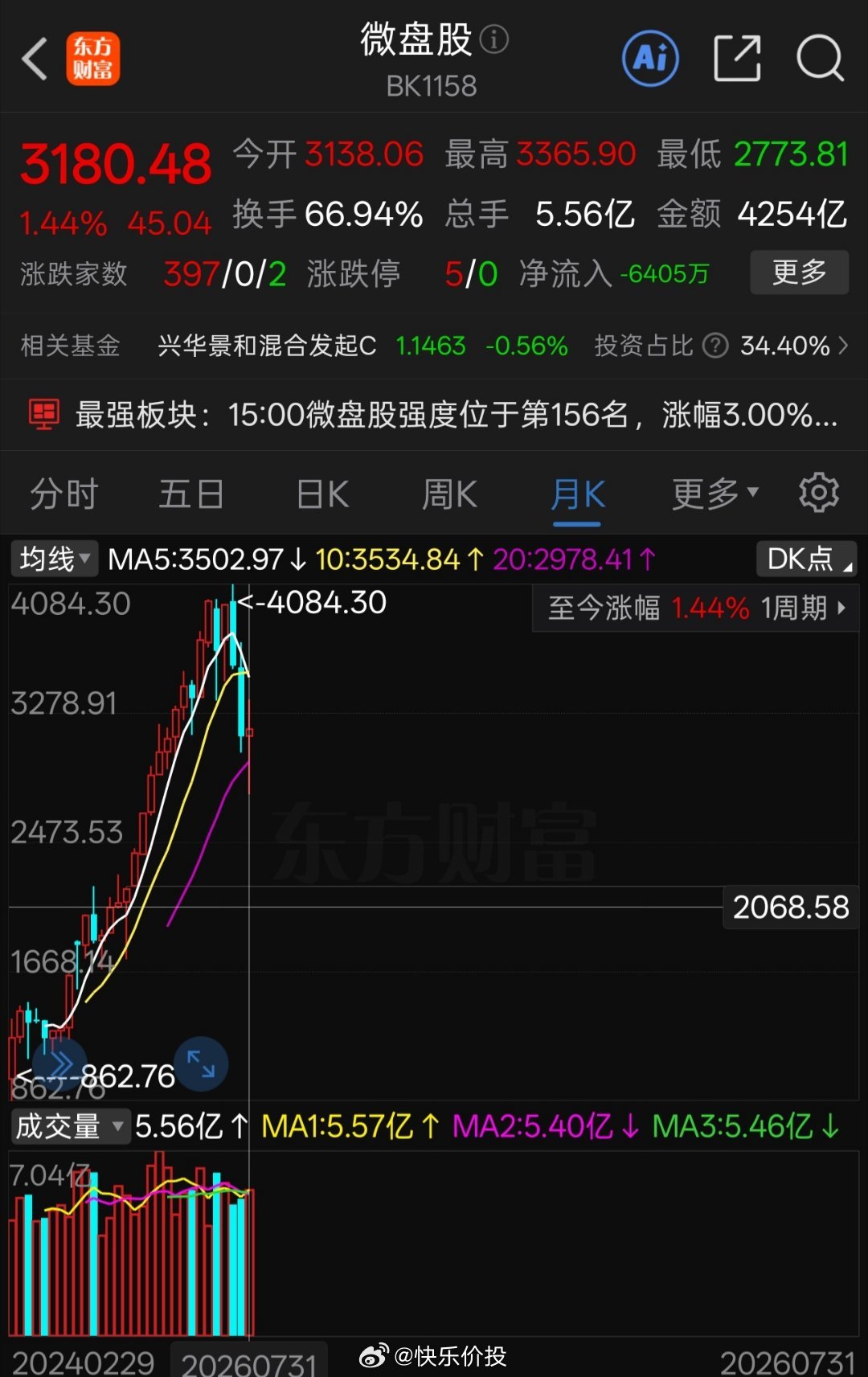
Task: Share this sector page
Action: pos(737,59)
